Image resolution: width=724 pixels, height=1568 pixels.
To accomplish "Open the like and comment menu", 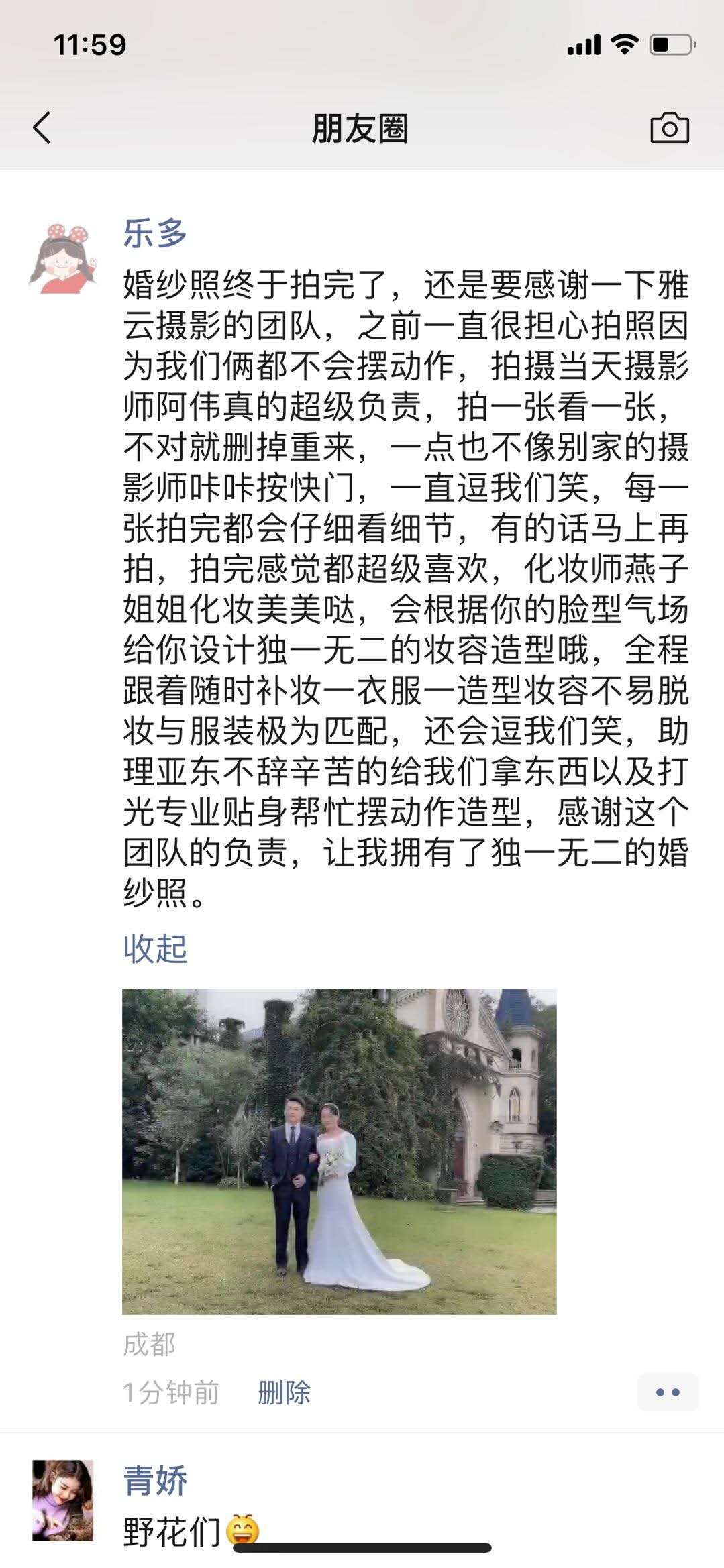I will (668, 1392).
